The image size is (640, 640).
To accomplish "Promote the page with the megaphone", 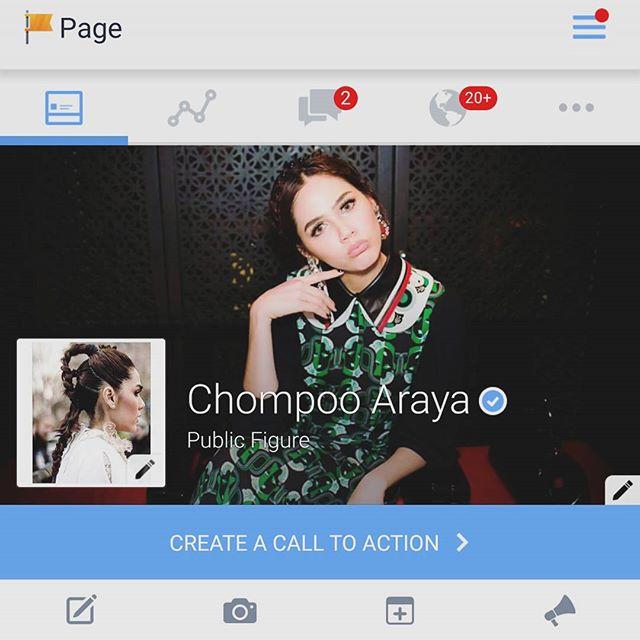I will [x=559, y=610].
